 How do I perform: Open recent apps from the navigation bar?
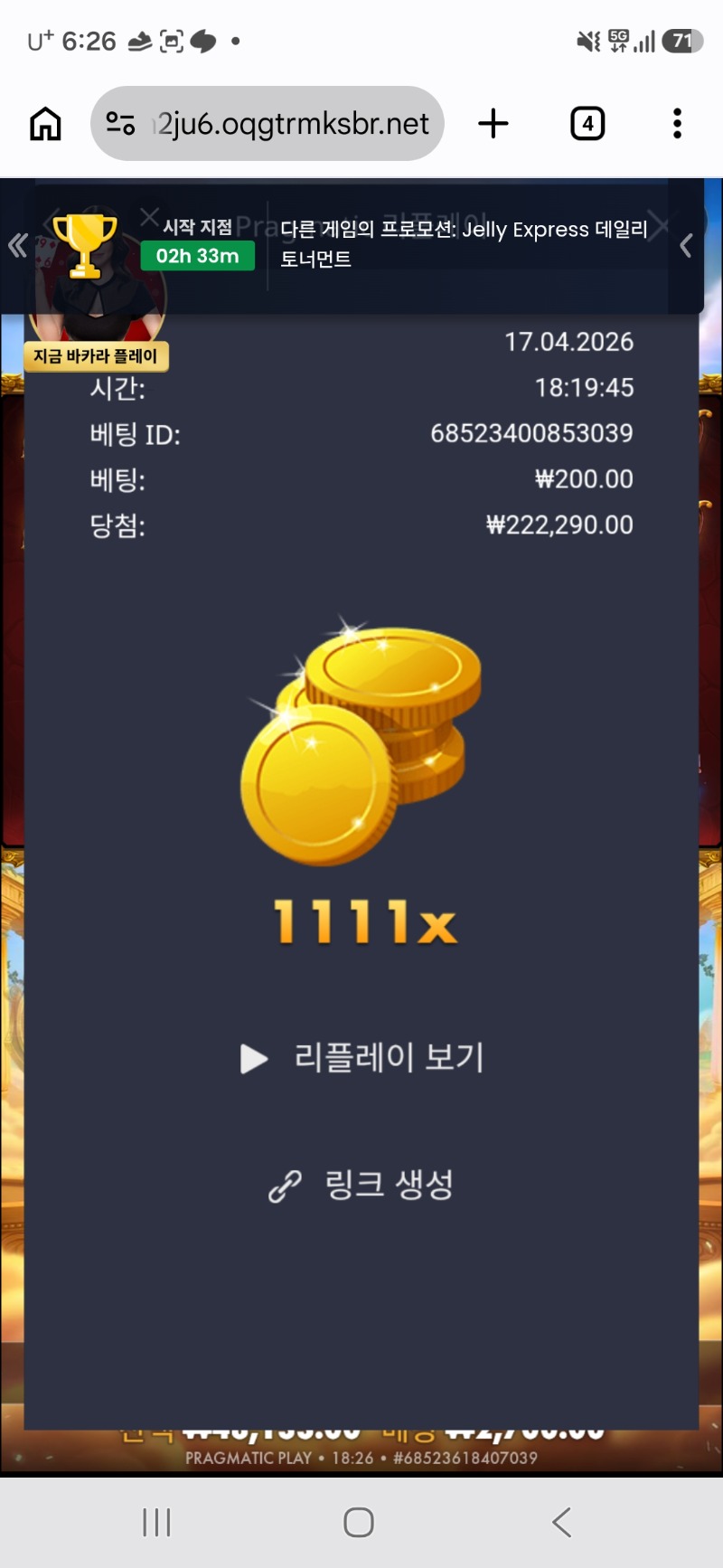156,1522
